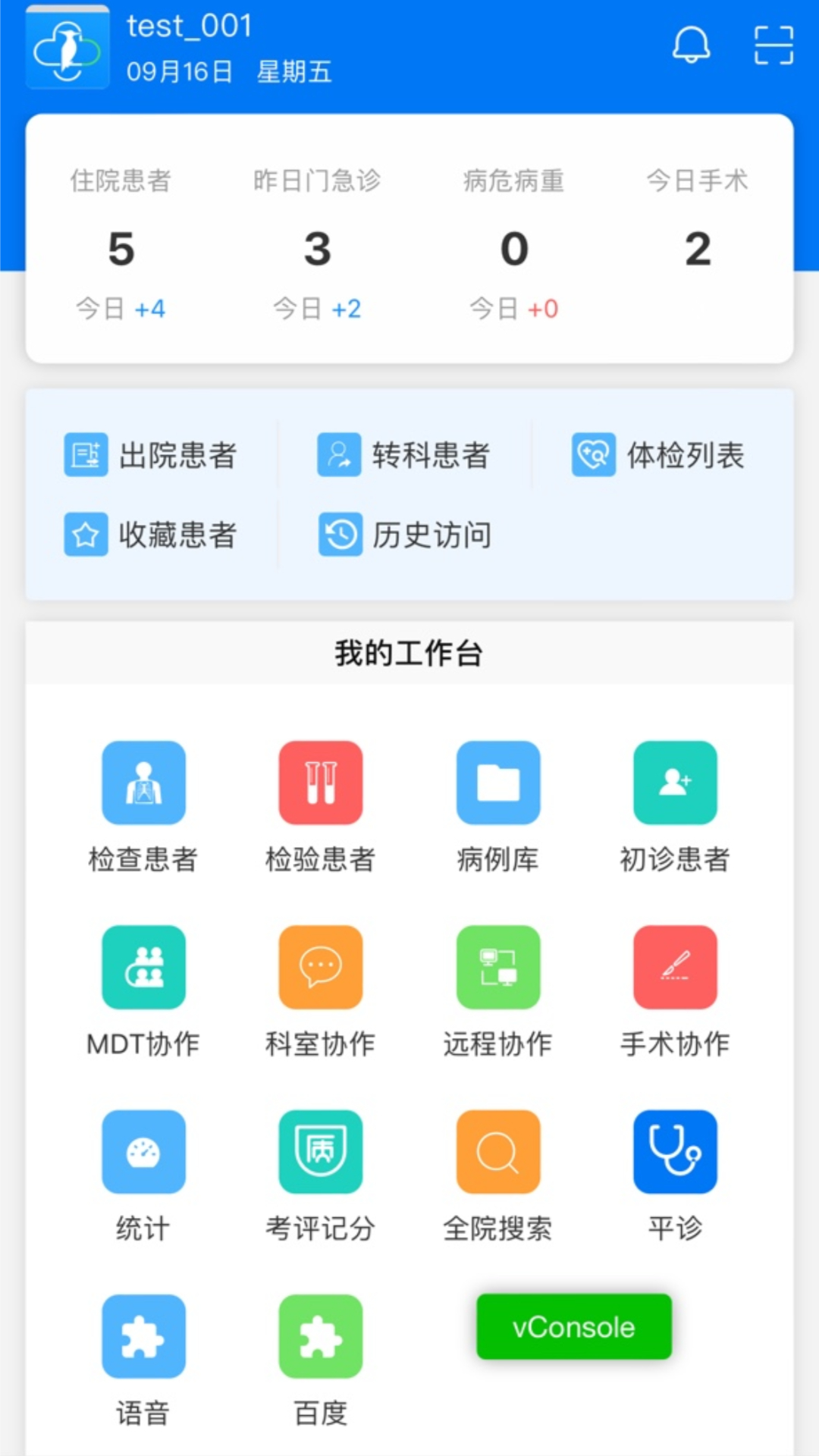
Task: Open MDT协作 collaboration icon
Action: click(144, 968)
